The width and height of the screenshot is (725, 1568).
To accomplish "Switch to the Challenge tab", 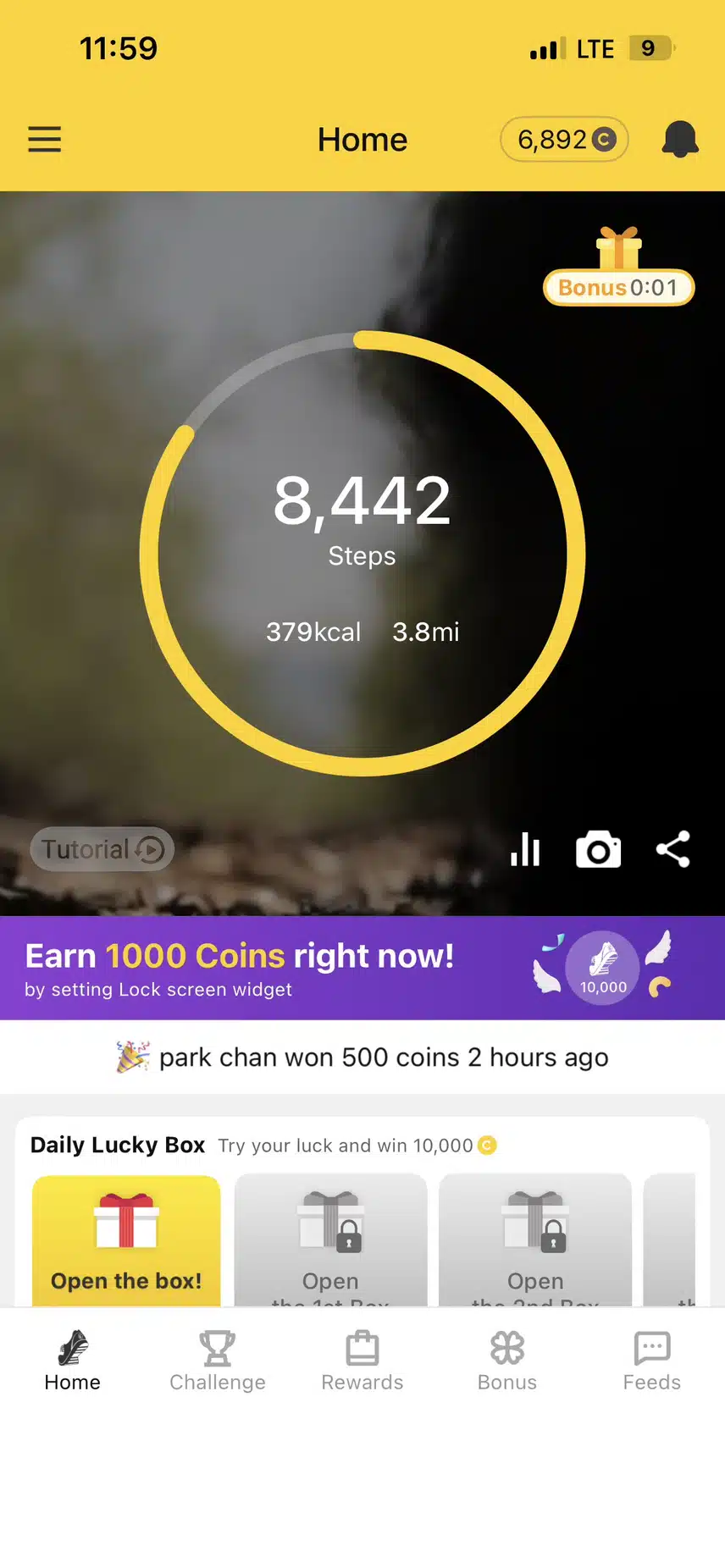I will tap(218, 1361).
